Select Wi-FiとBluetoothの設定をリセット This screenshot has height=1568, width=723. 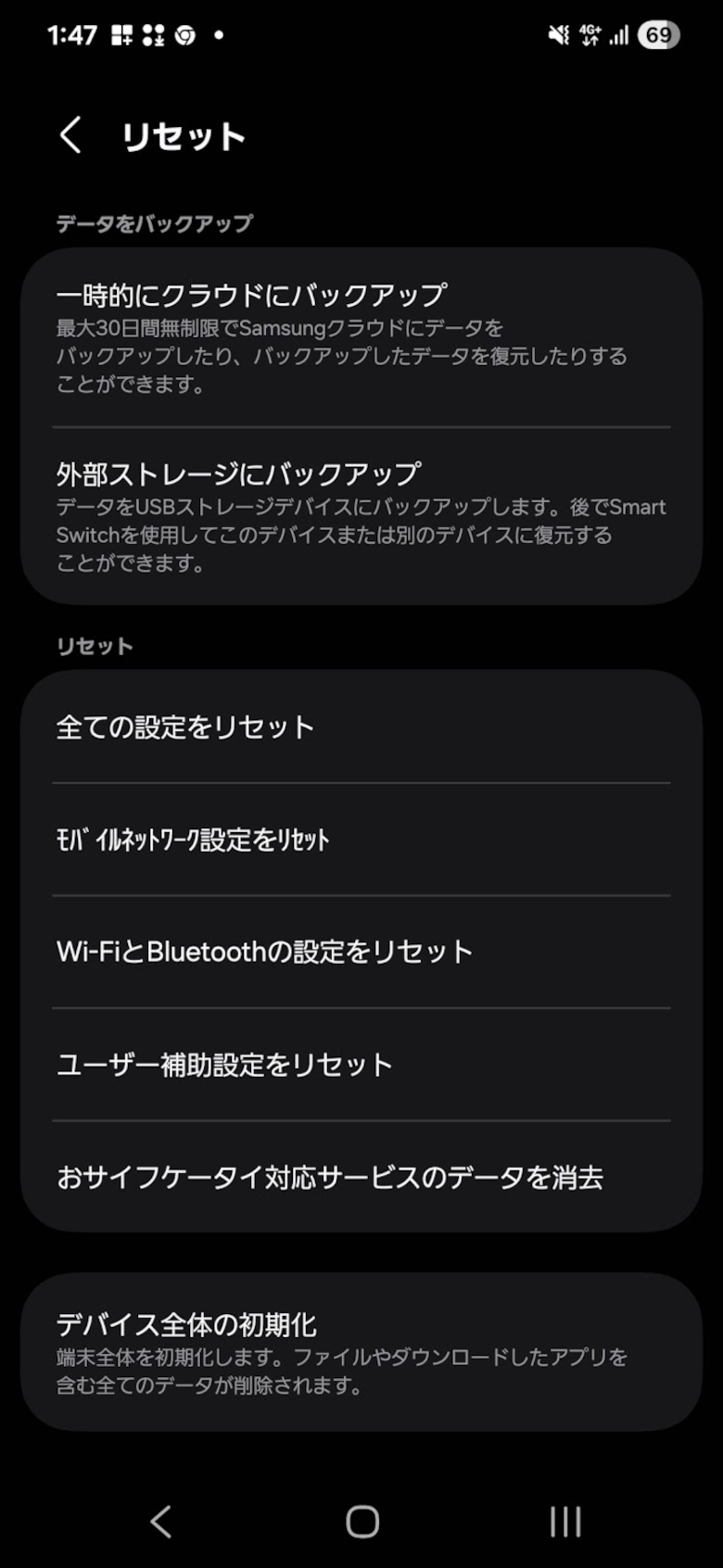coord(361,952)
